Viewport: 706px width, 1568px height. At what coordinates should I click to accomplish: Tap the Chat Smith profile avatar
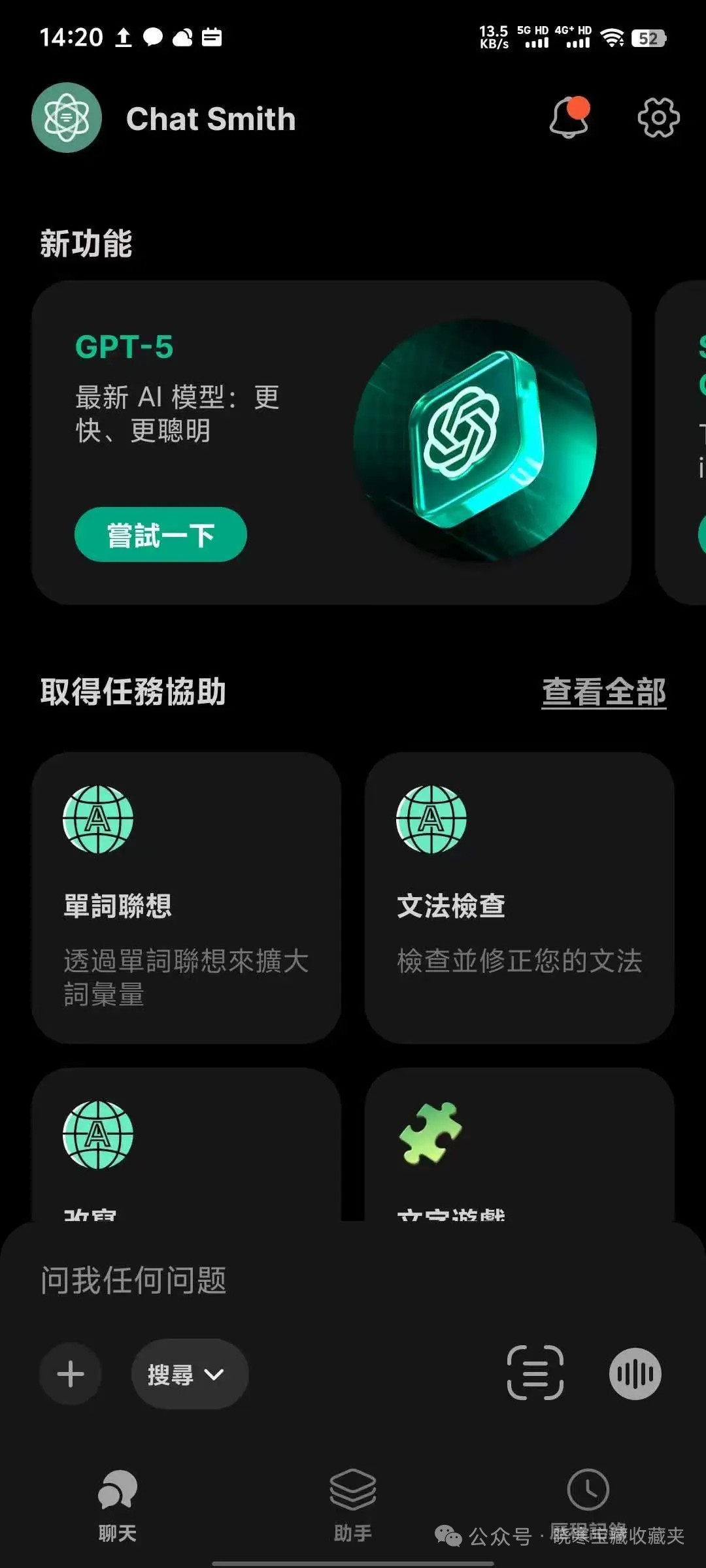[67, 118]
